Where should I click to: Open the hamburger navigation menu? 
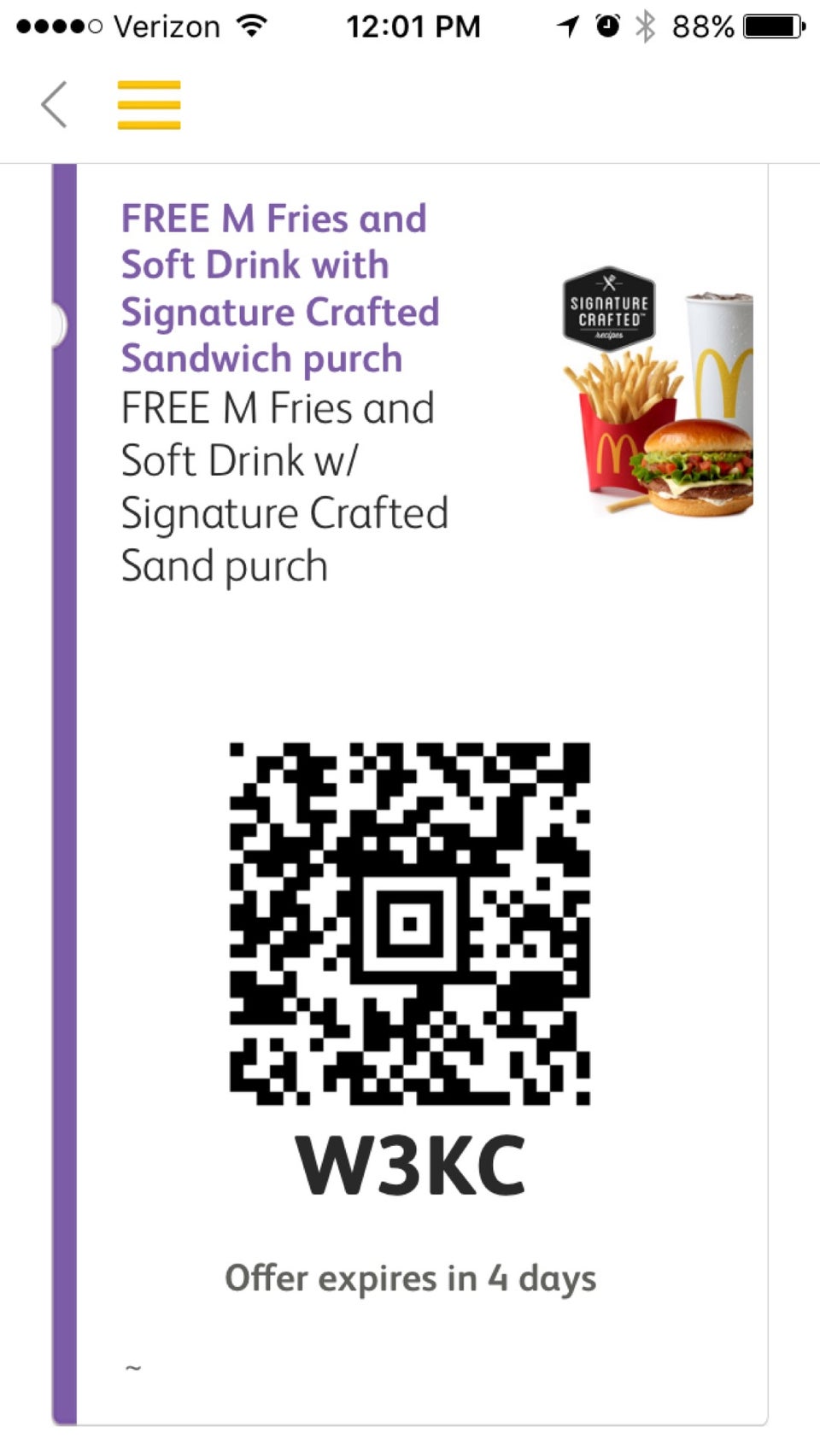[150, 105]
